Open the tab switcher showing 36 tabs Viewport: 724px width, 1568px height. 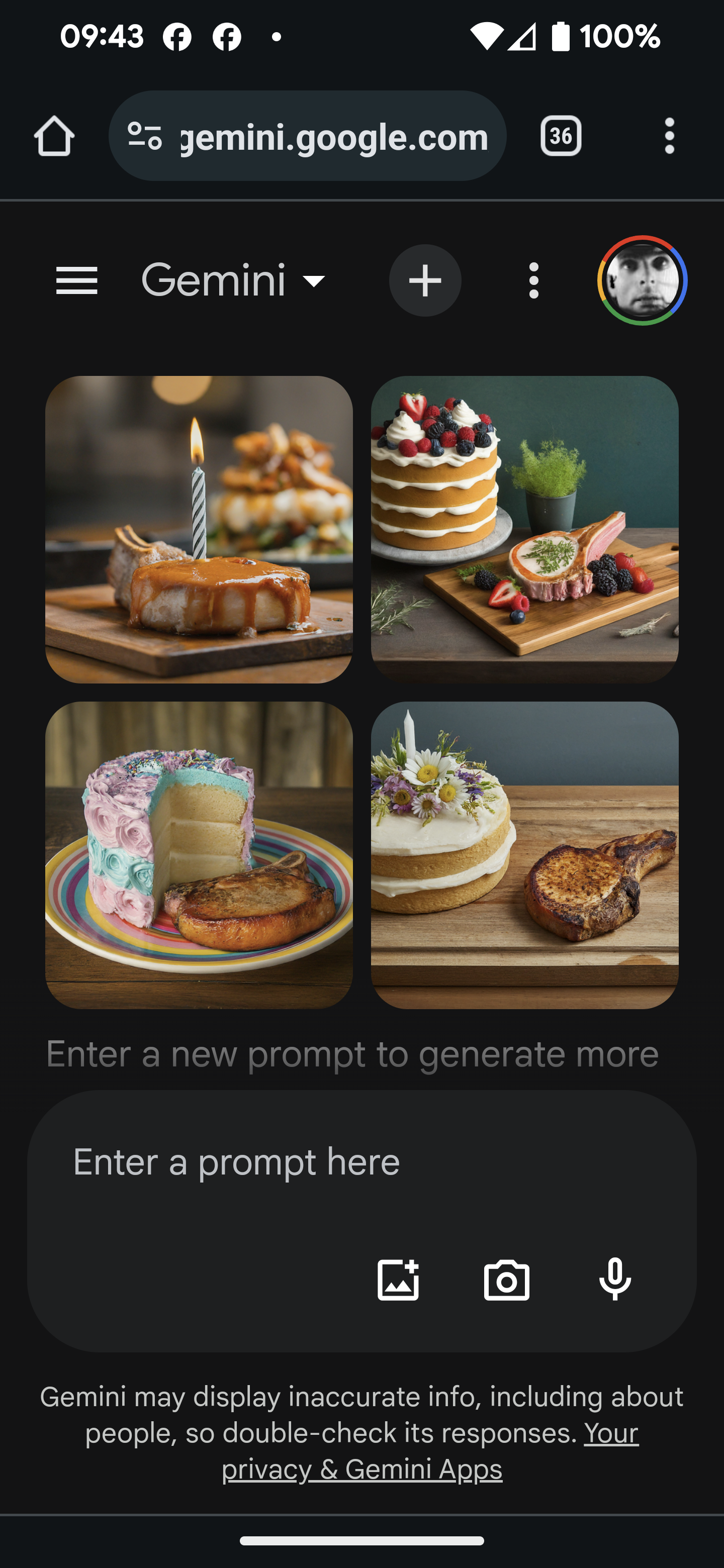(560, 136)
